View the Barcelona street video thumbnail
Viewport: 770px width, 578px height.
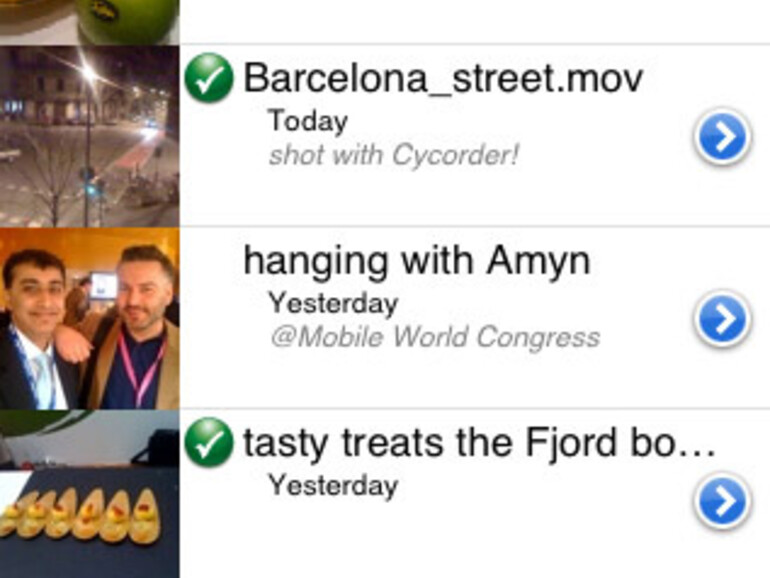(89, 135)
